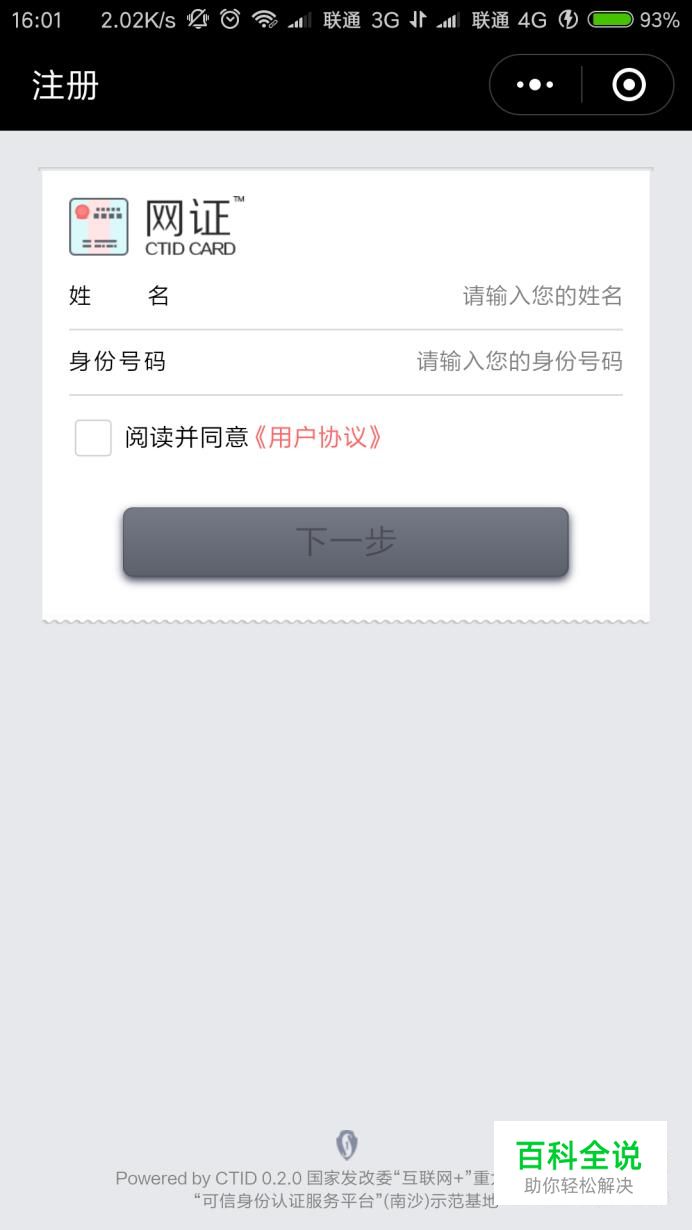692x1230 pixels.
Task: Open the 《用户协议》 user agreement link
Action: pyautogui.click(x=318, y=438)
